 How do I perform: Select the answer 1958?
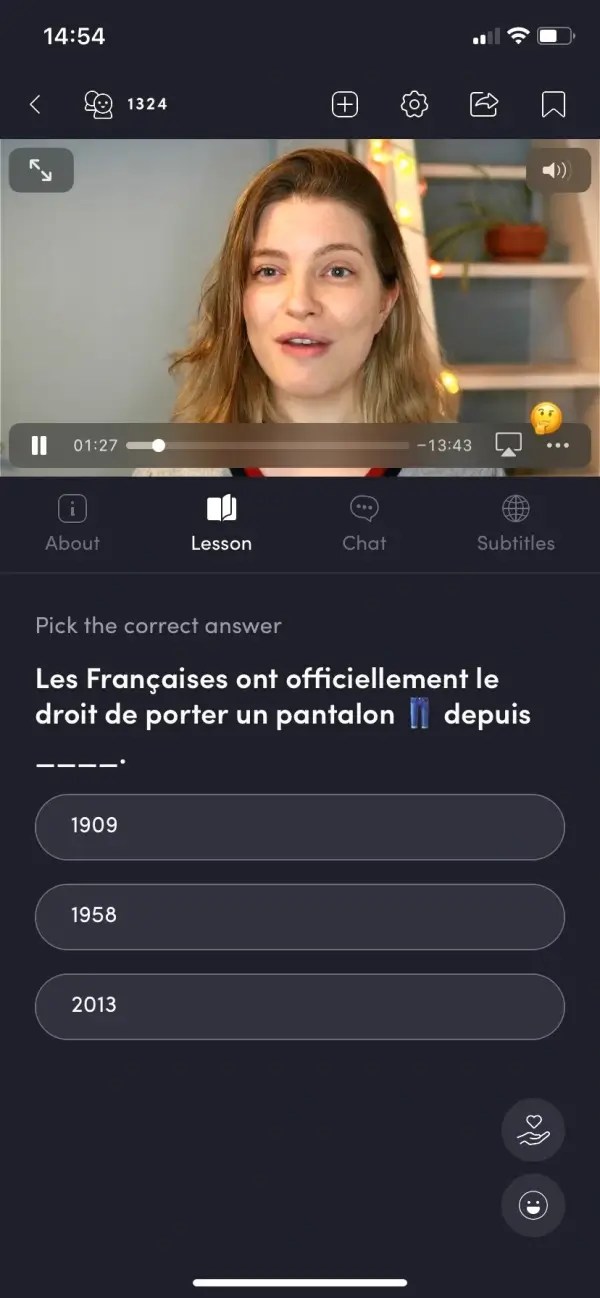tap(300, 916)
